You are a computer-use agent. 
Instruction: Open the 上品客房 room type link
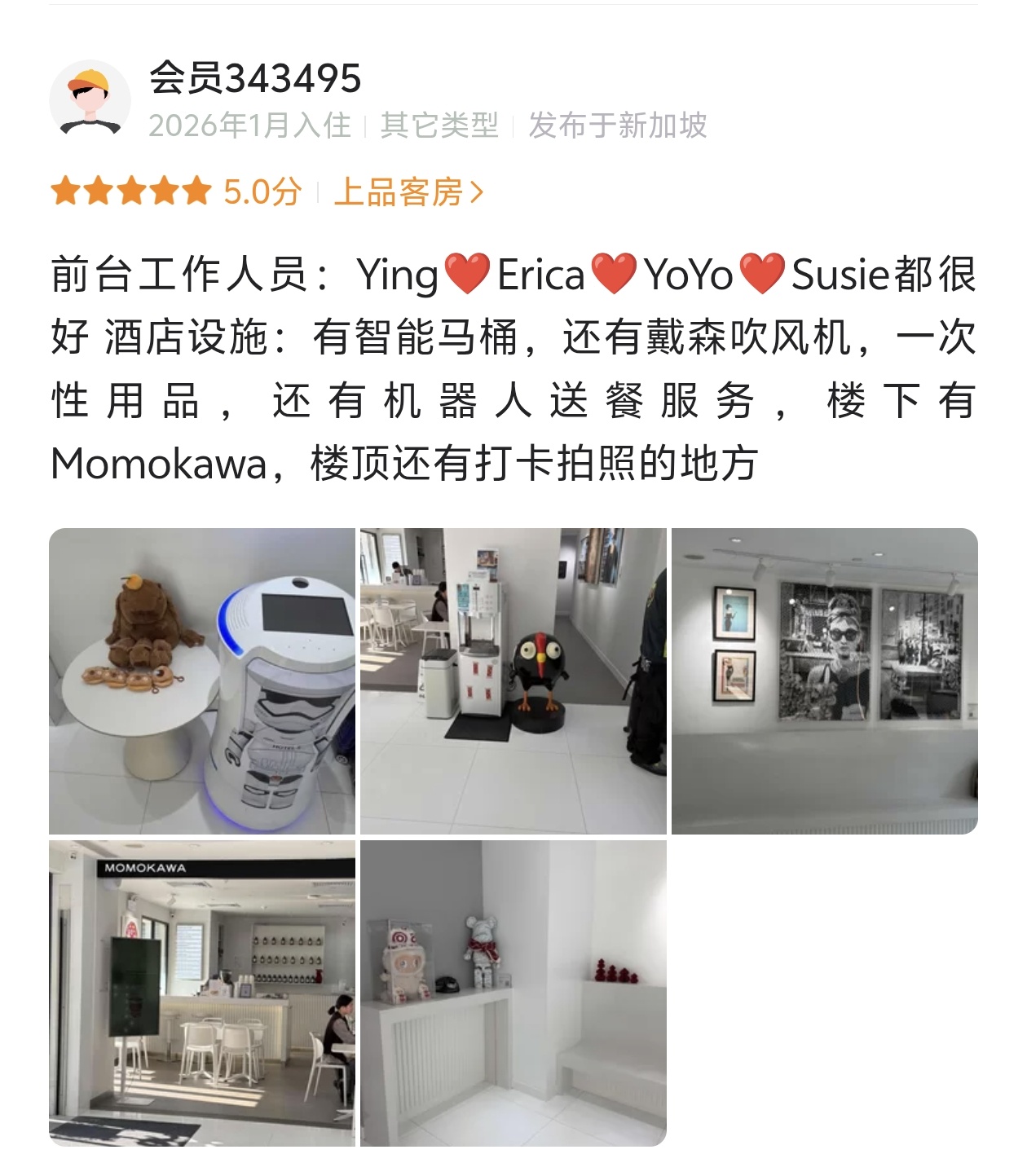tap(408, 193)
